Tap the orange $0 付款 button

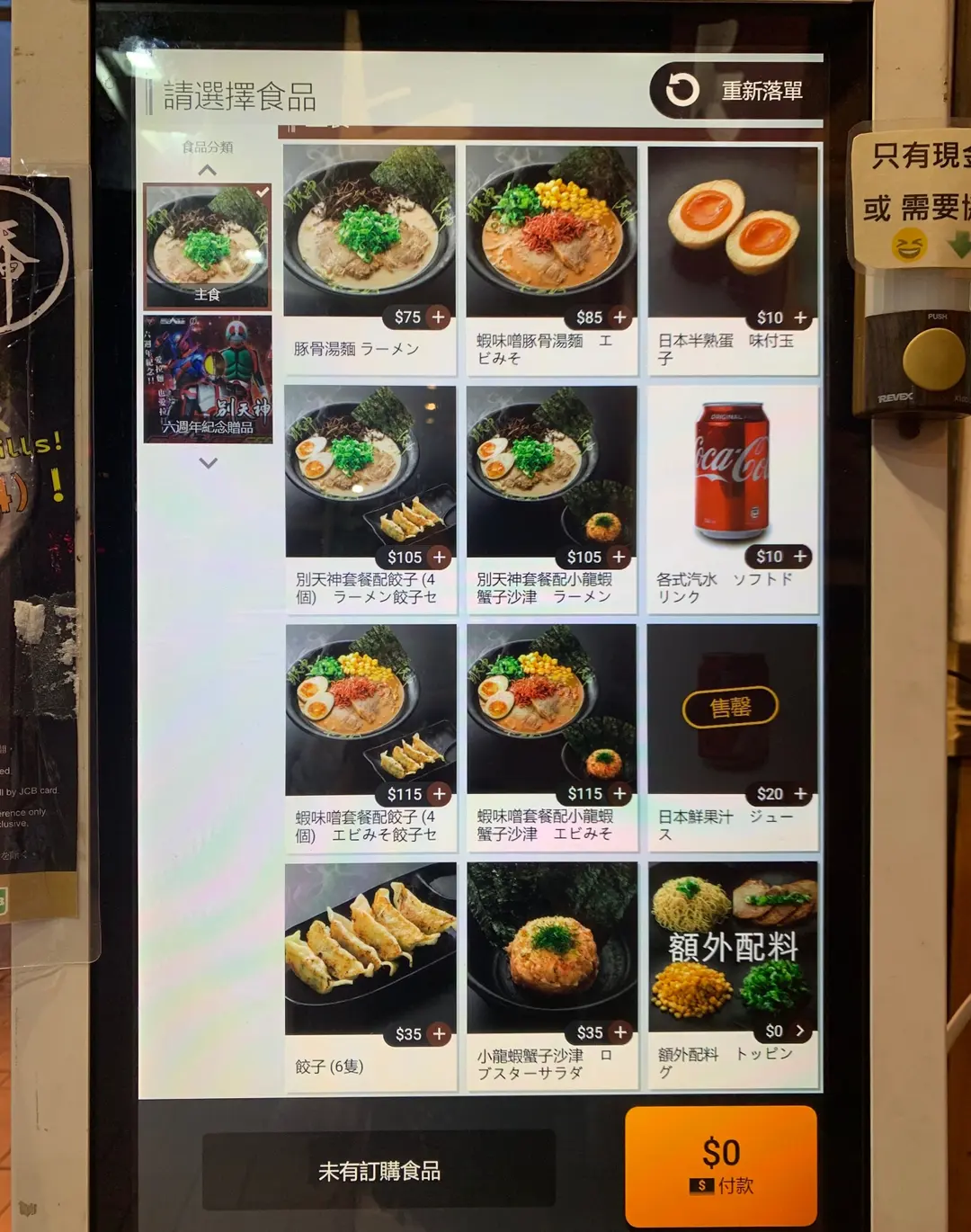coord(721,1166)
